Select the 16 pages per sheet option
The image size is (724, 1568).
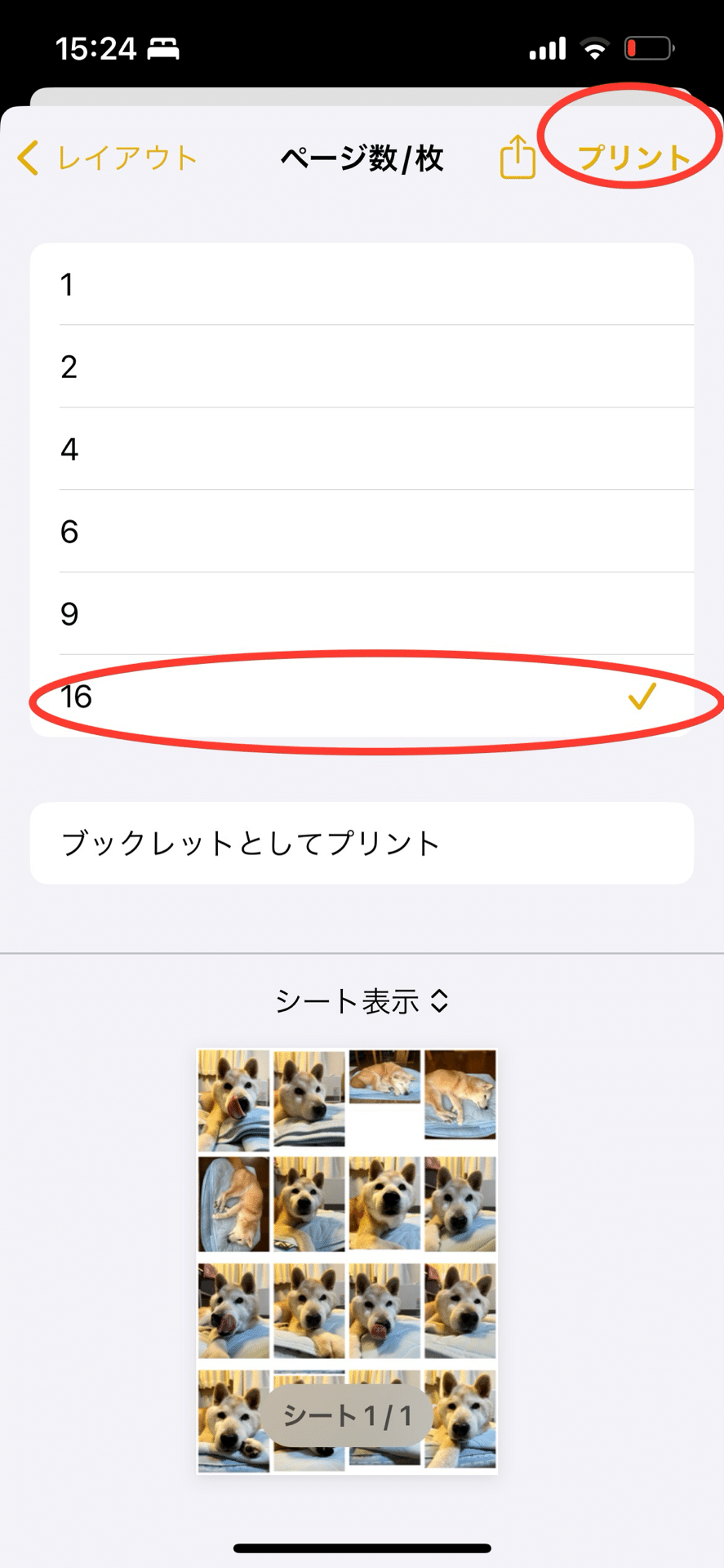pyautogui.click(x=362, y=697)
